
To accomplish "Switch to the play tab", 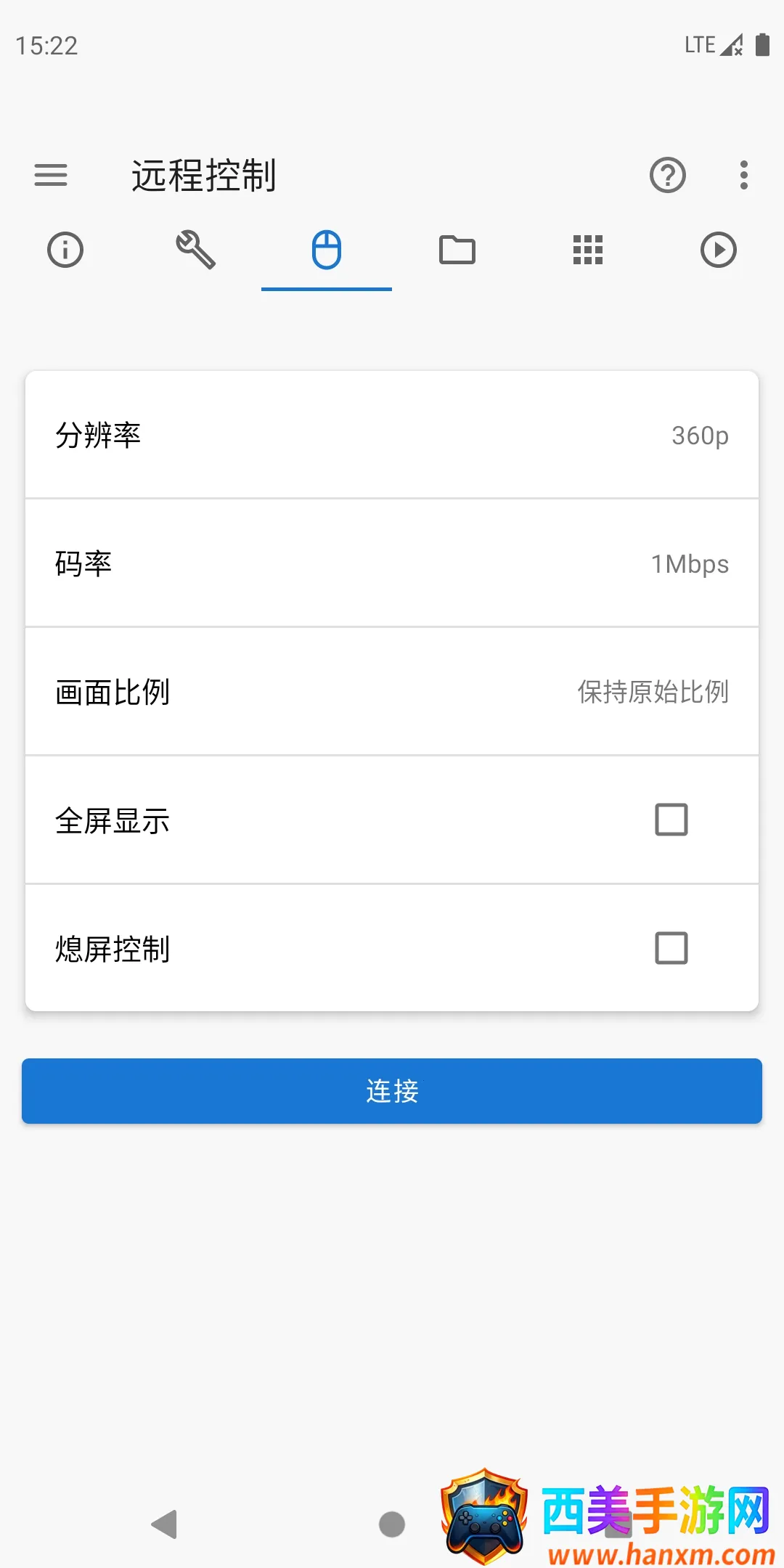I will point(719,250).
